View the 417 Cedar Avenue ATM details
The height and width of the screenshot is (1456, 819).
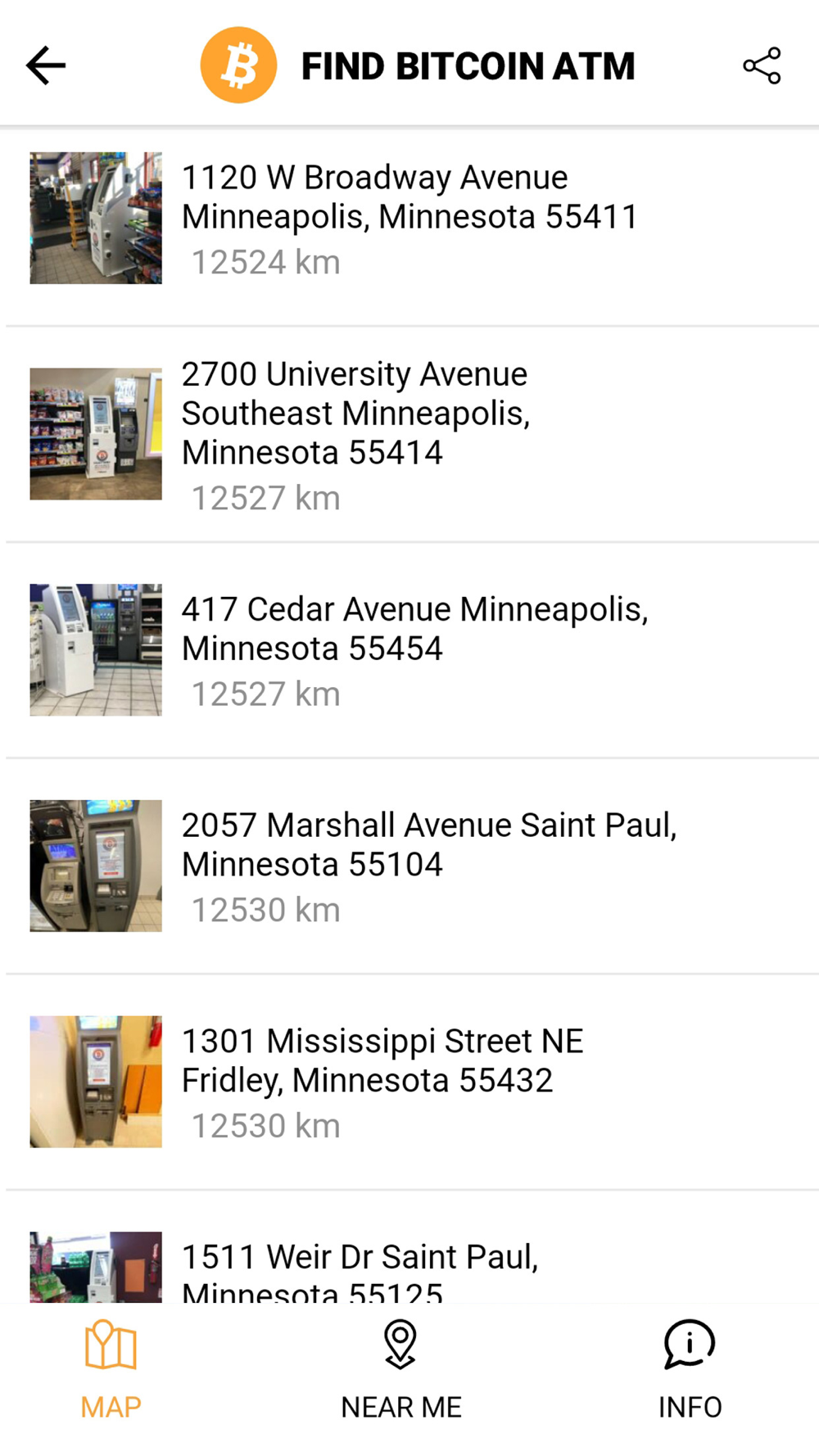click(x=409, y=649)
